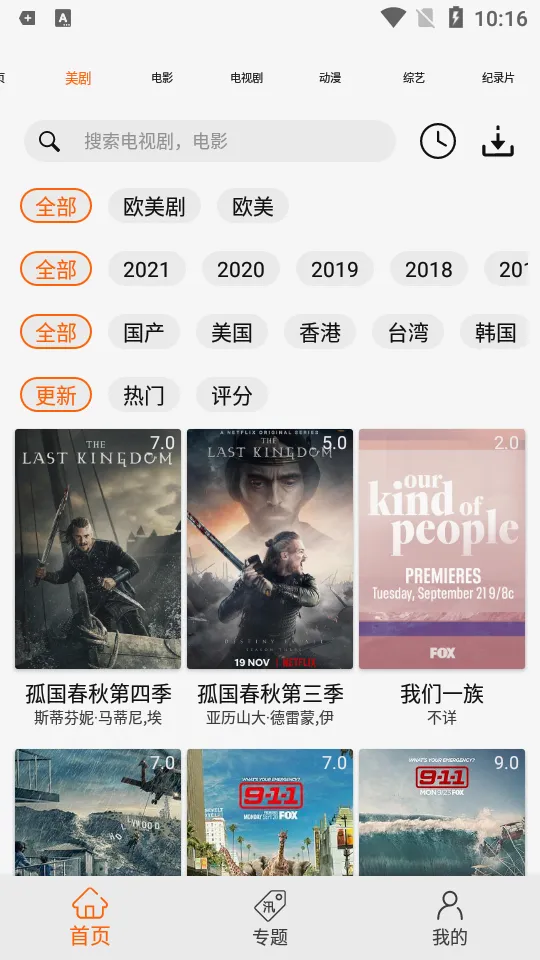
Task: Choose the 美国 region chip
Action: 231,332
